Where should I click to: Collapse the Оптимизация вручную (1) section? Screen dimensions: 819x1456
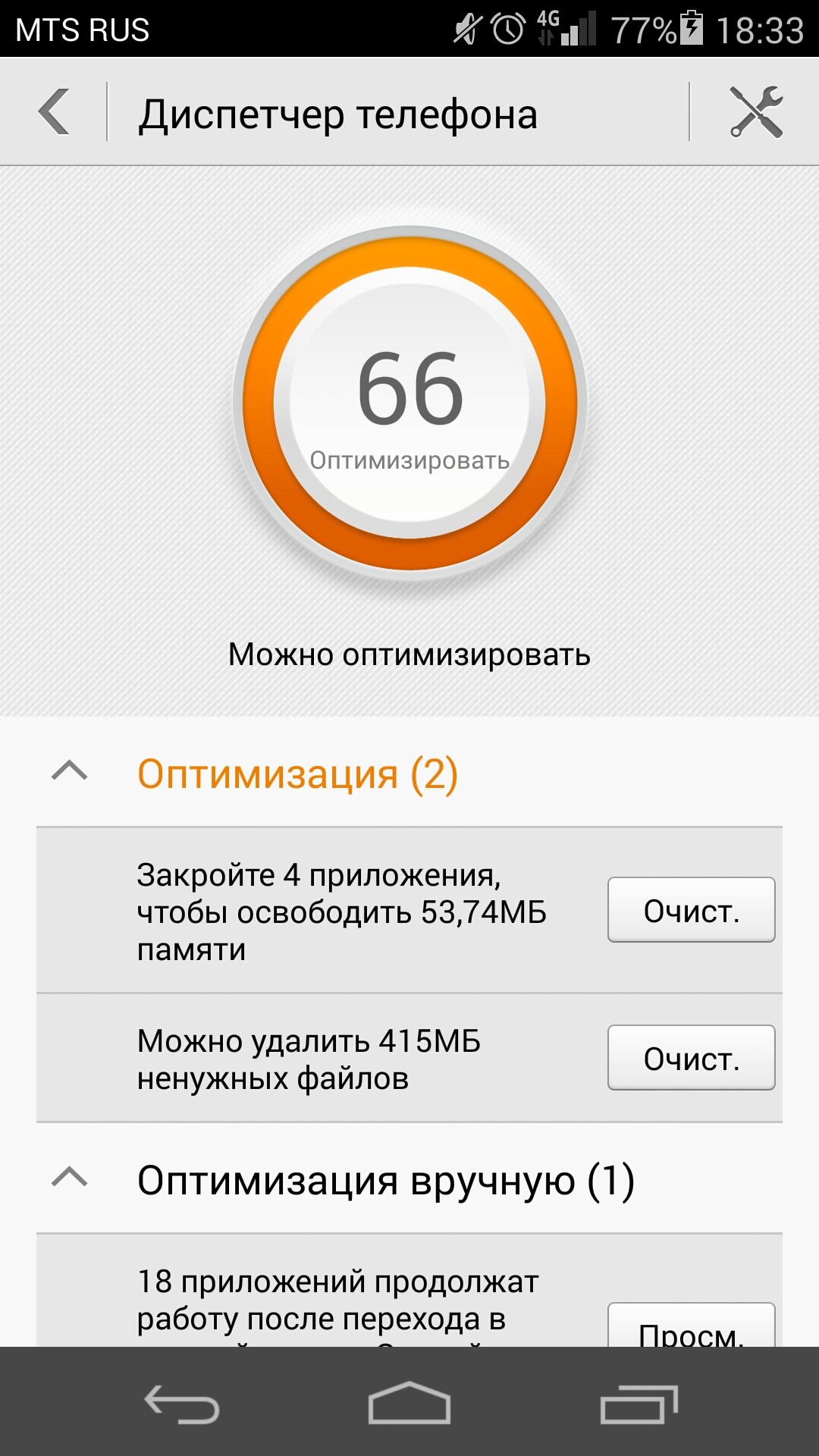pos(70,1178)
